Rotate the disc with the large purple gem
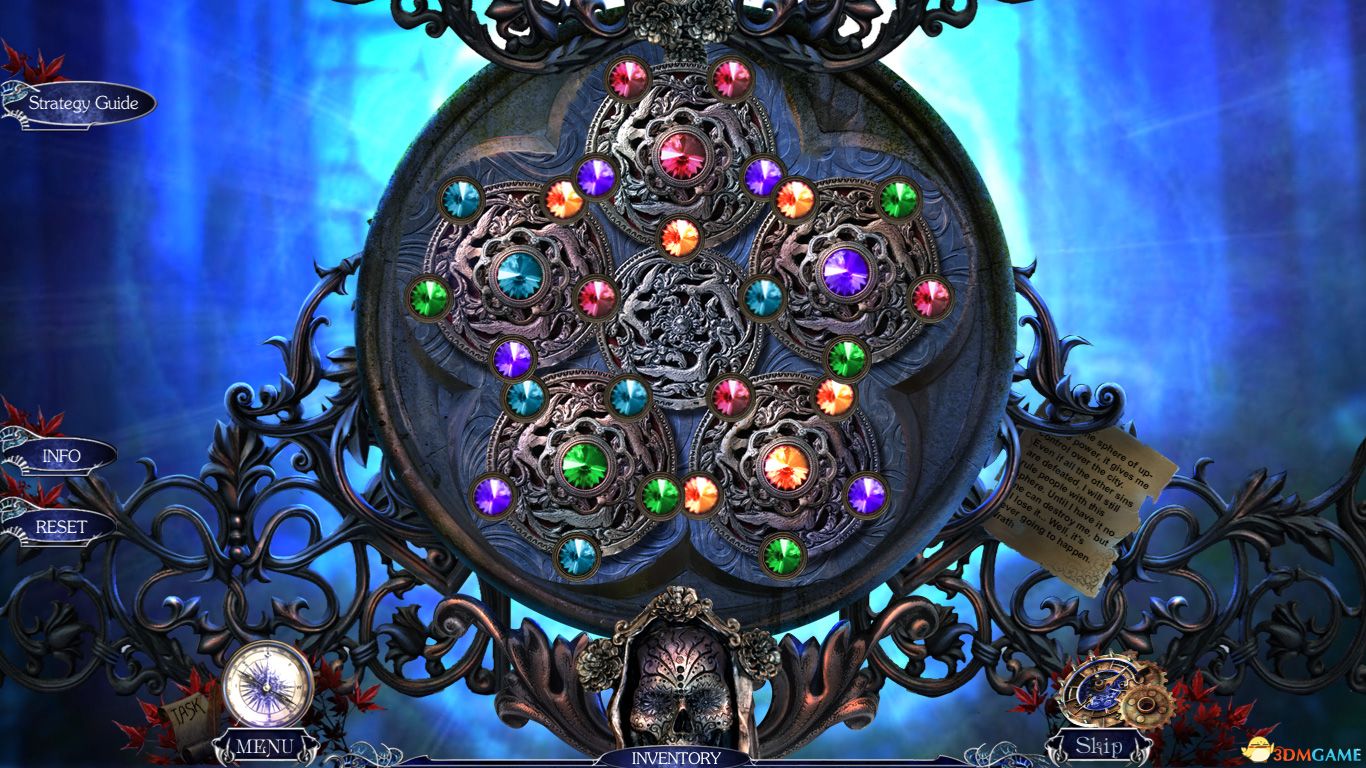This screenshot has height=768, width=1366. click(845, 272)
